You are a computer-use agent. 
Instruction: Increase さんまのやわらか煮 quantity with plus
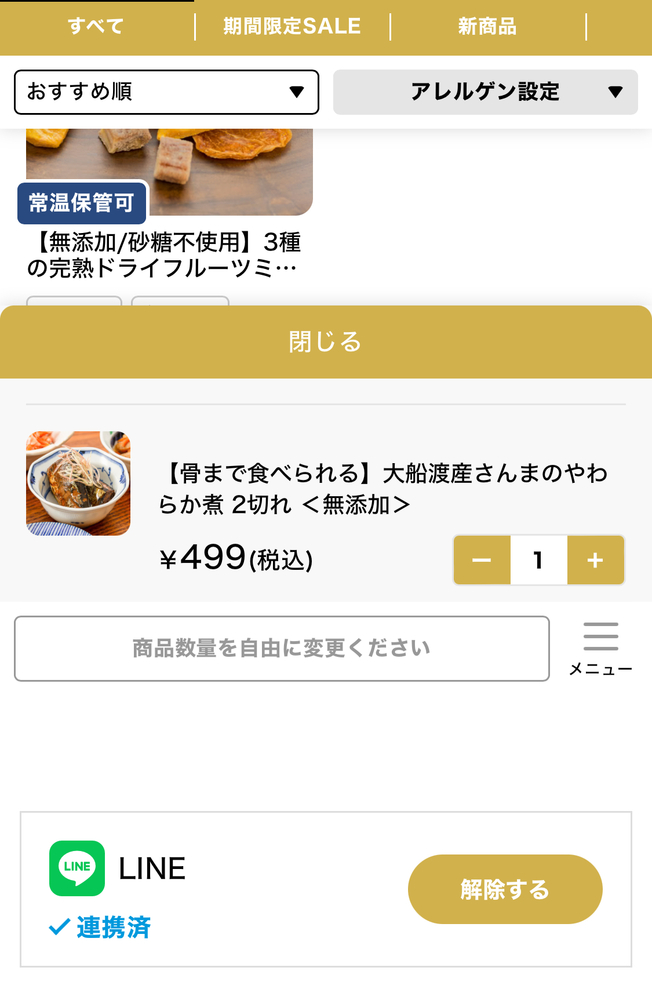[595, 560]
